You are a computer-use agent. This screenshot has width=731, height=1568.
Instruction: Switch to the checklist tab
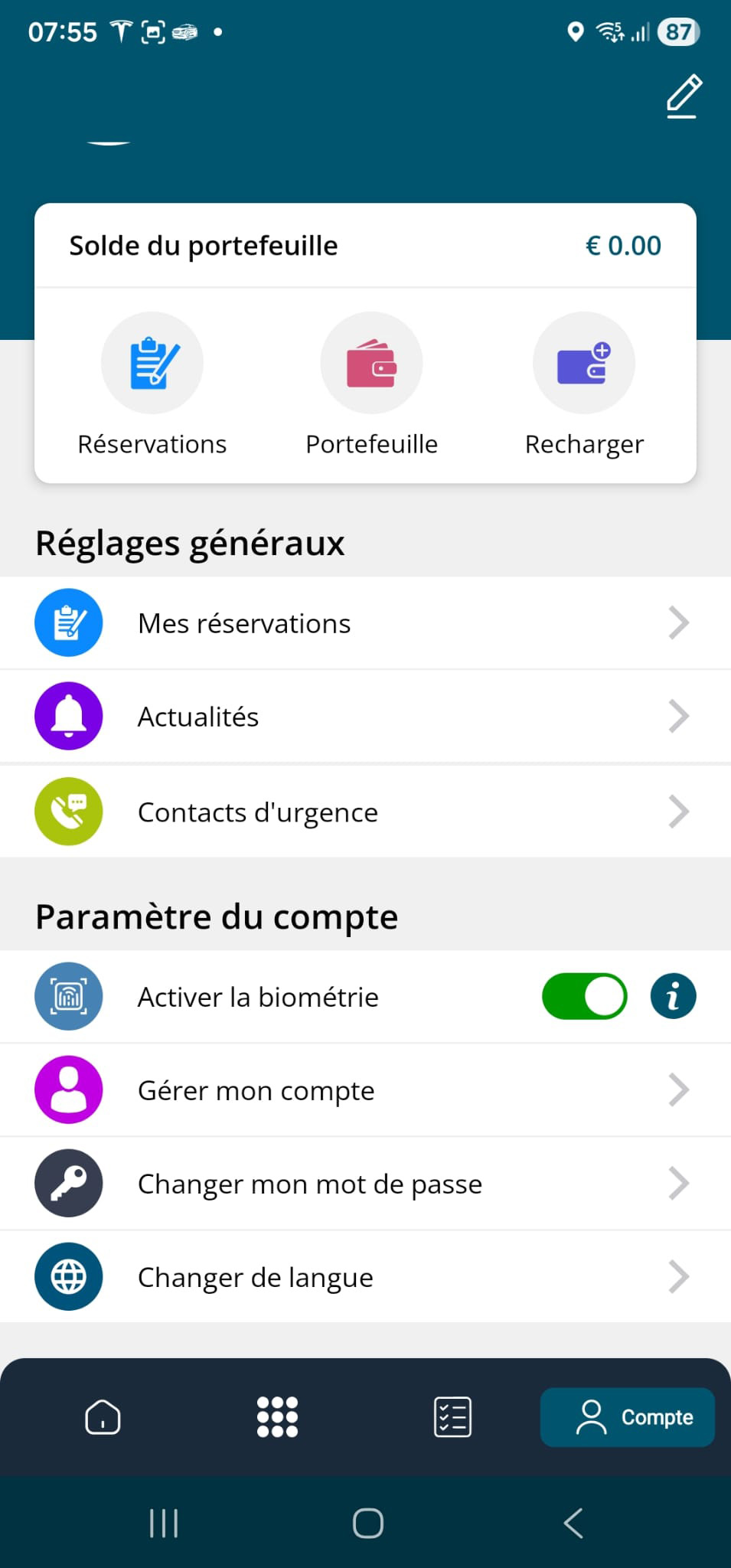point(452,1417)
